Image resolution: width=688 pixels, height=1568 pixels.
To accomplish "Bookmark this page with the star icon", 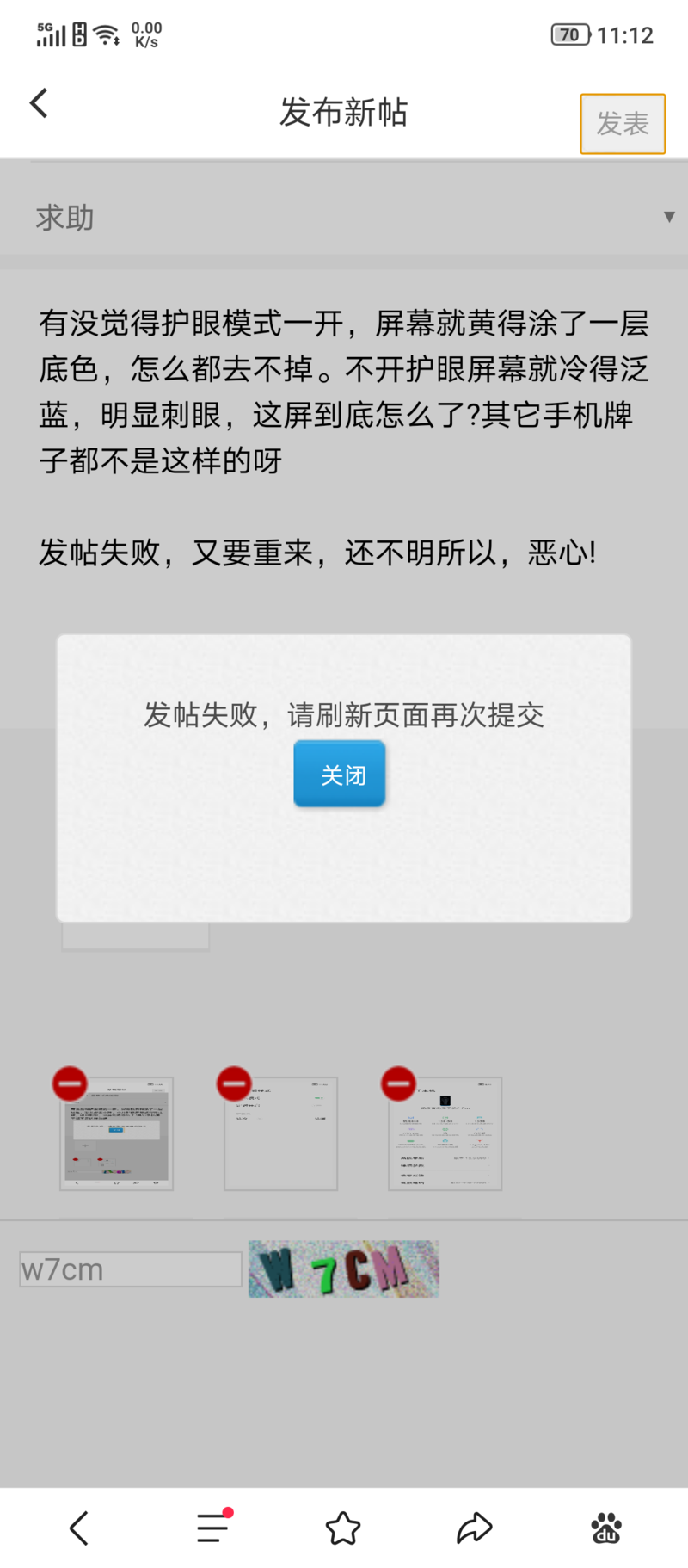I will coord(342,1528).
